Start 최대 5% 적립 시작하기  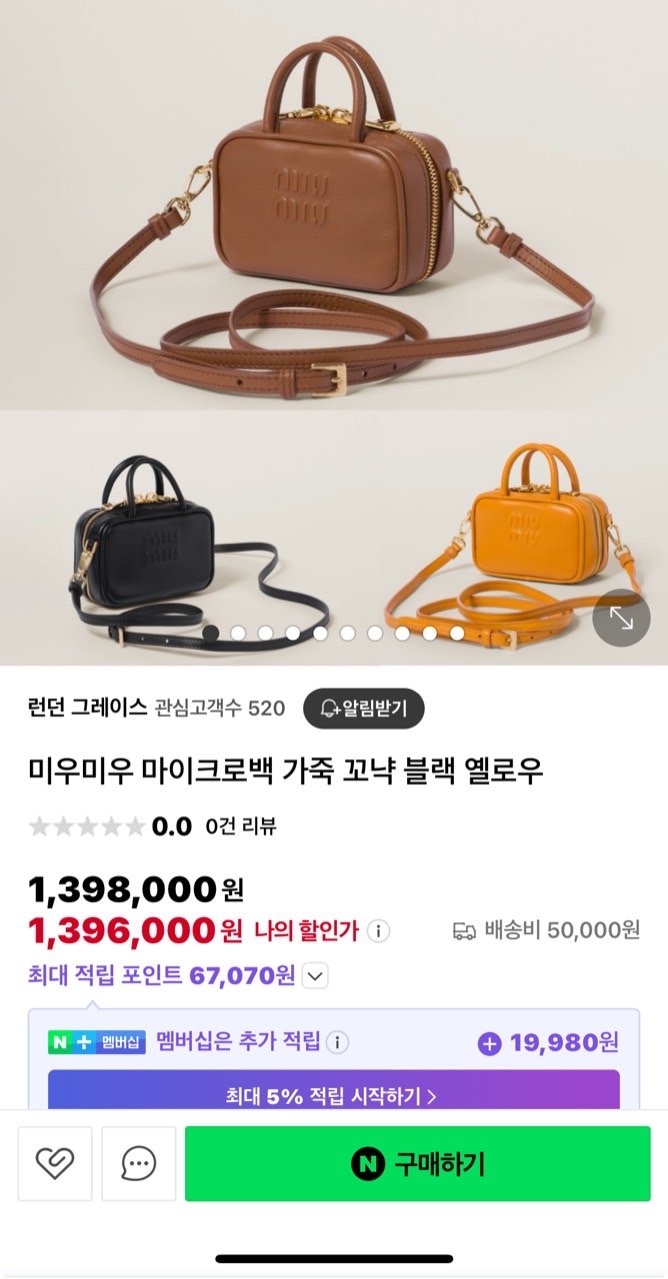[333, 1095]
